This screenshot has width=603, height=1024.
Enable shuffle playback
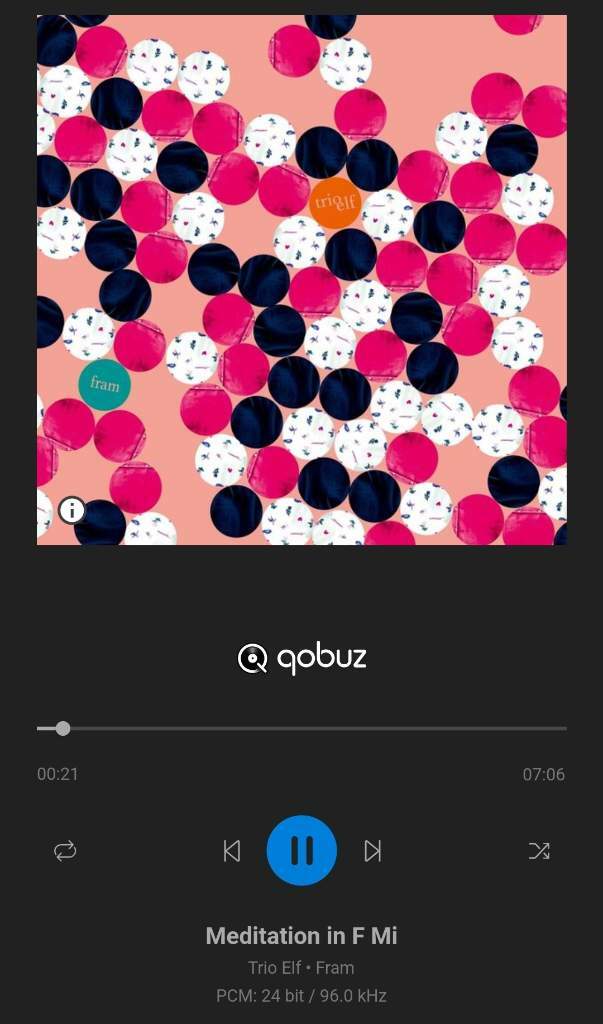pyautogui.click(x=539, y=850)
